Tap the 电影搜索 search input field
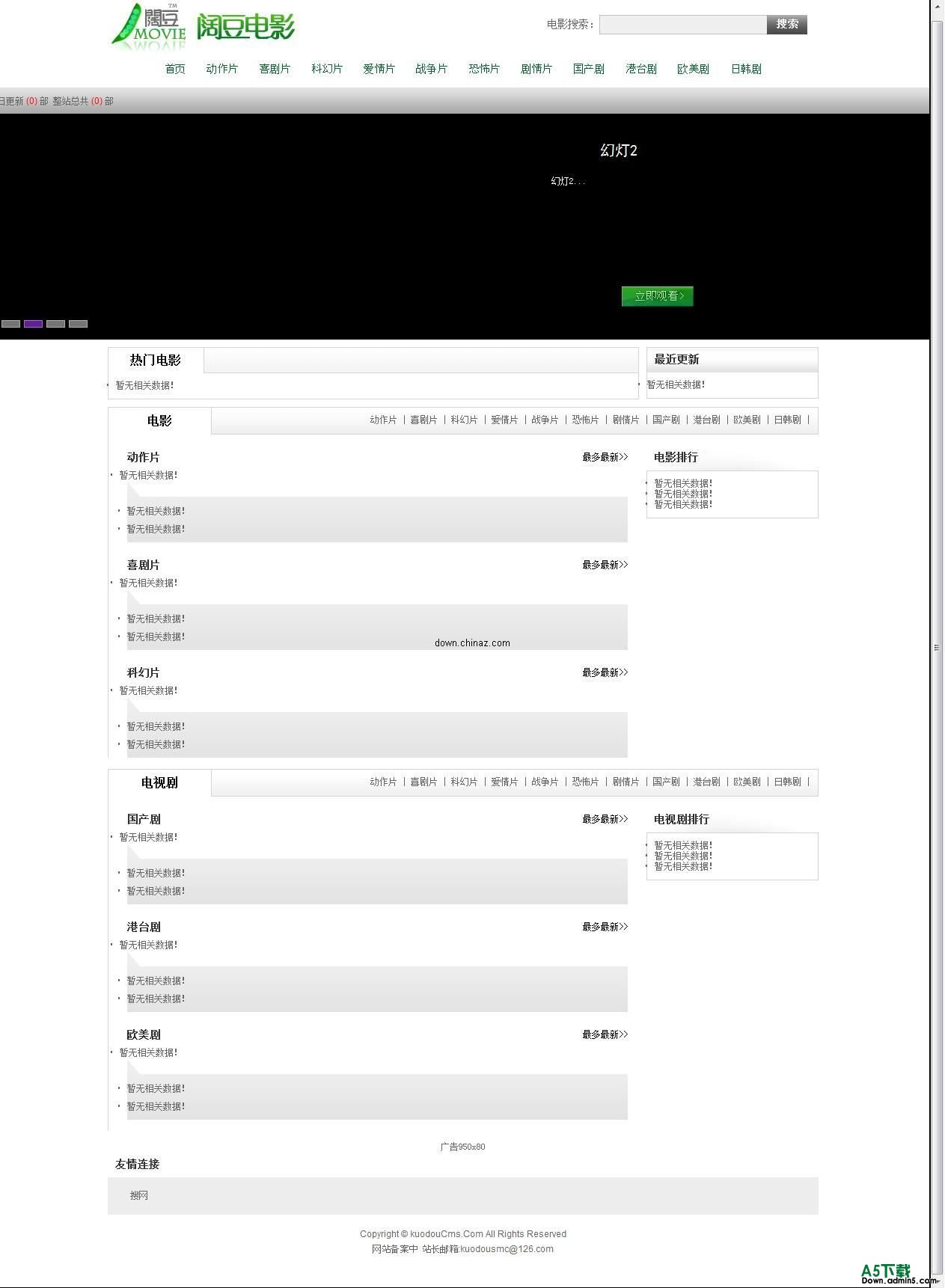 point(682,25)
